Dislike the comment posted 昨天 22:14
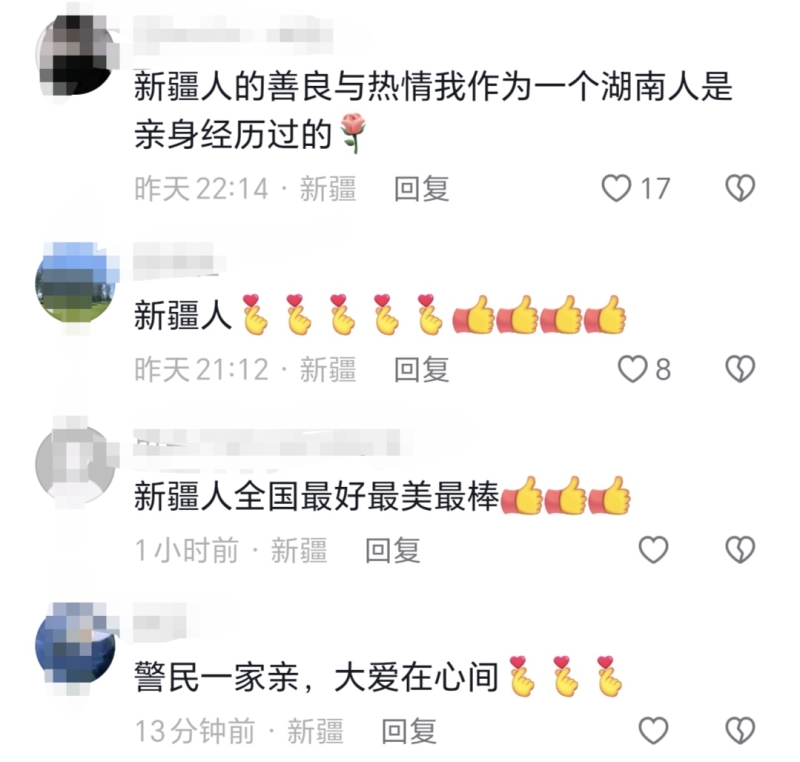Screen dimensions: 800x762 pos(739,188)
